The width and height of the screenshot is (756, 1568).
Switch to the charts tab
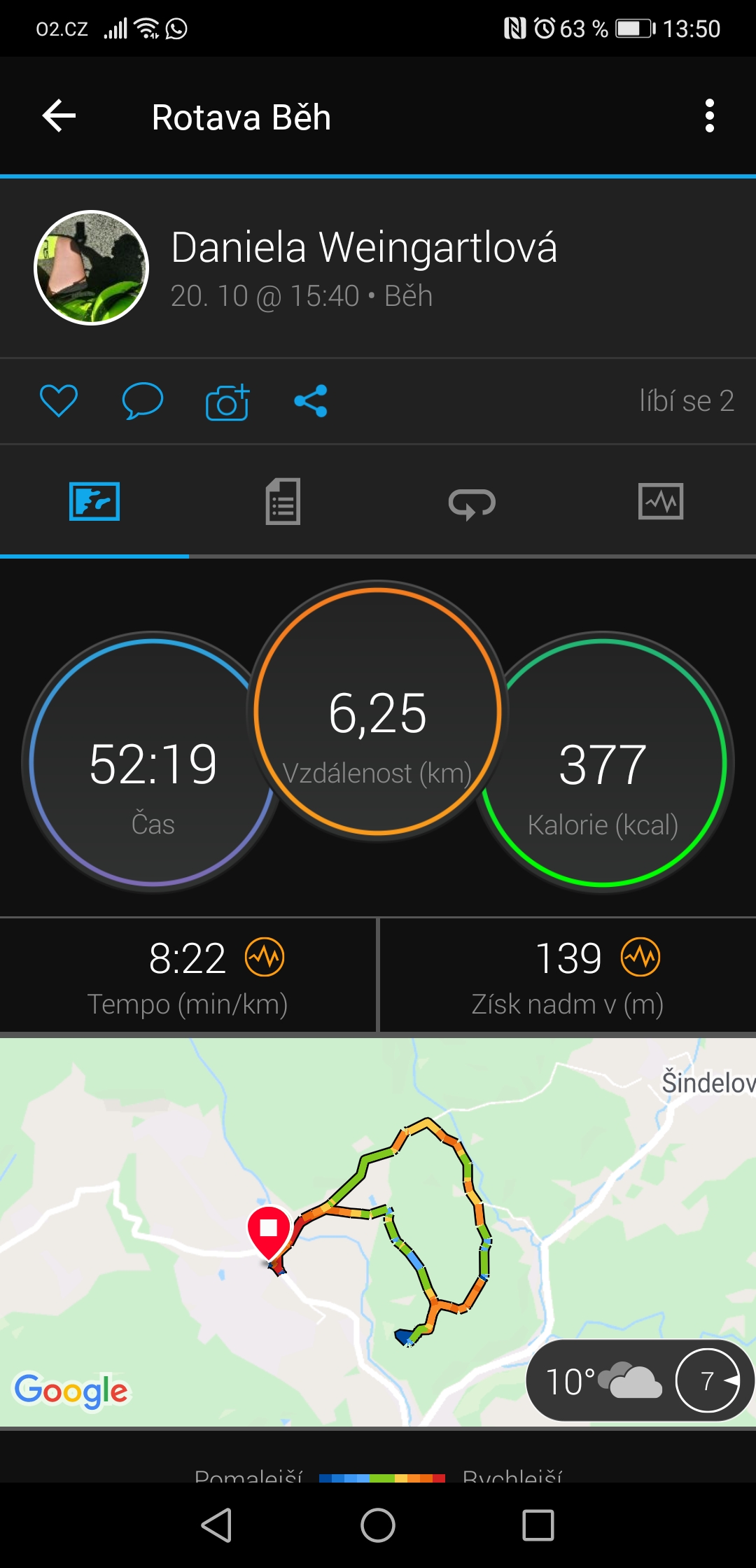pyautogui.click(x=661, y=501)
